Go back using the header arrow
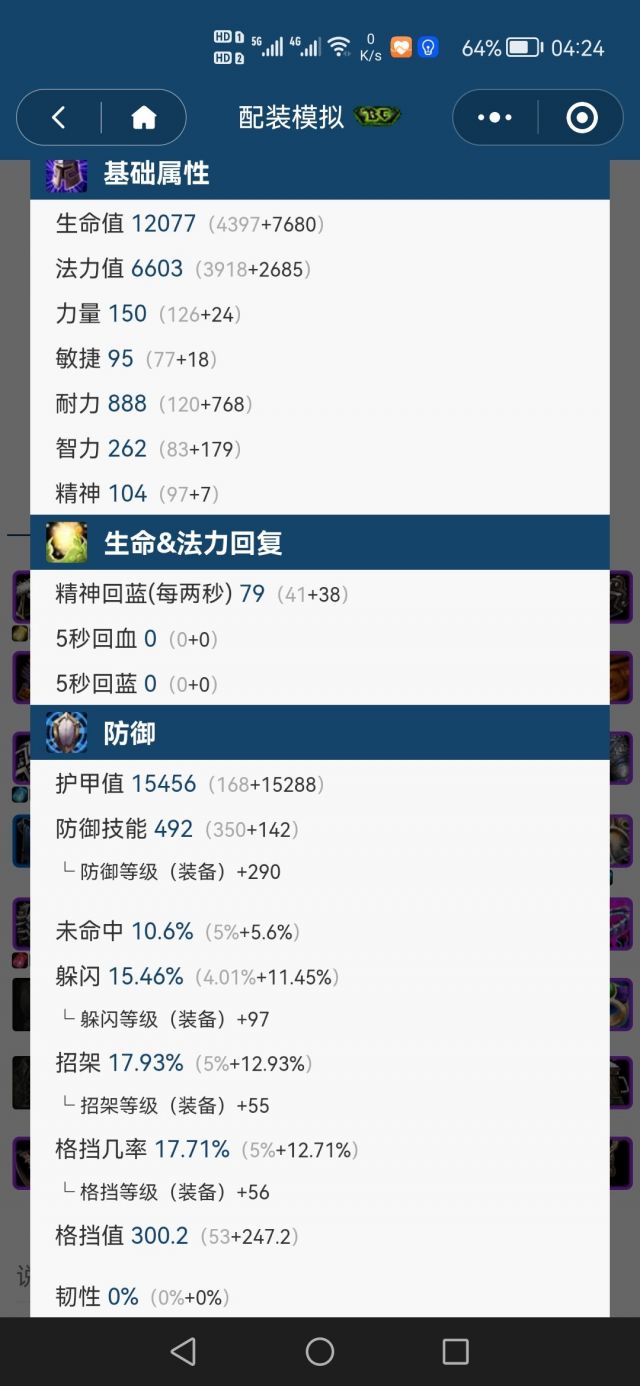 click(x=59, y=118)
